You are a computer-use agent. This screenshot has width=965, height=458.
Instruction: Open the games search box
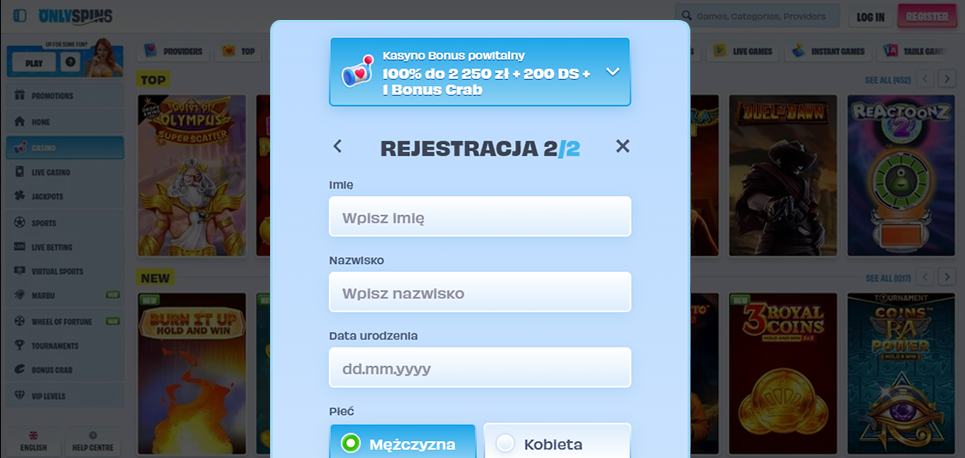point(758,17)
